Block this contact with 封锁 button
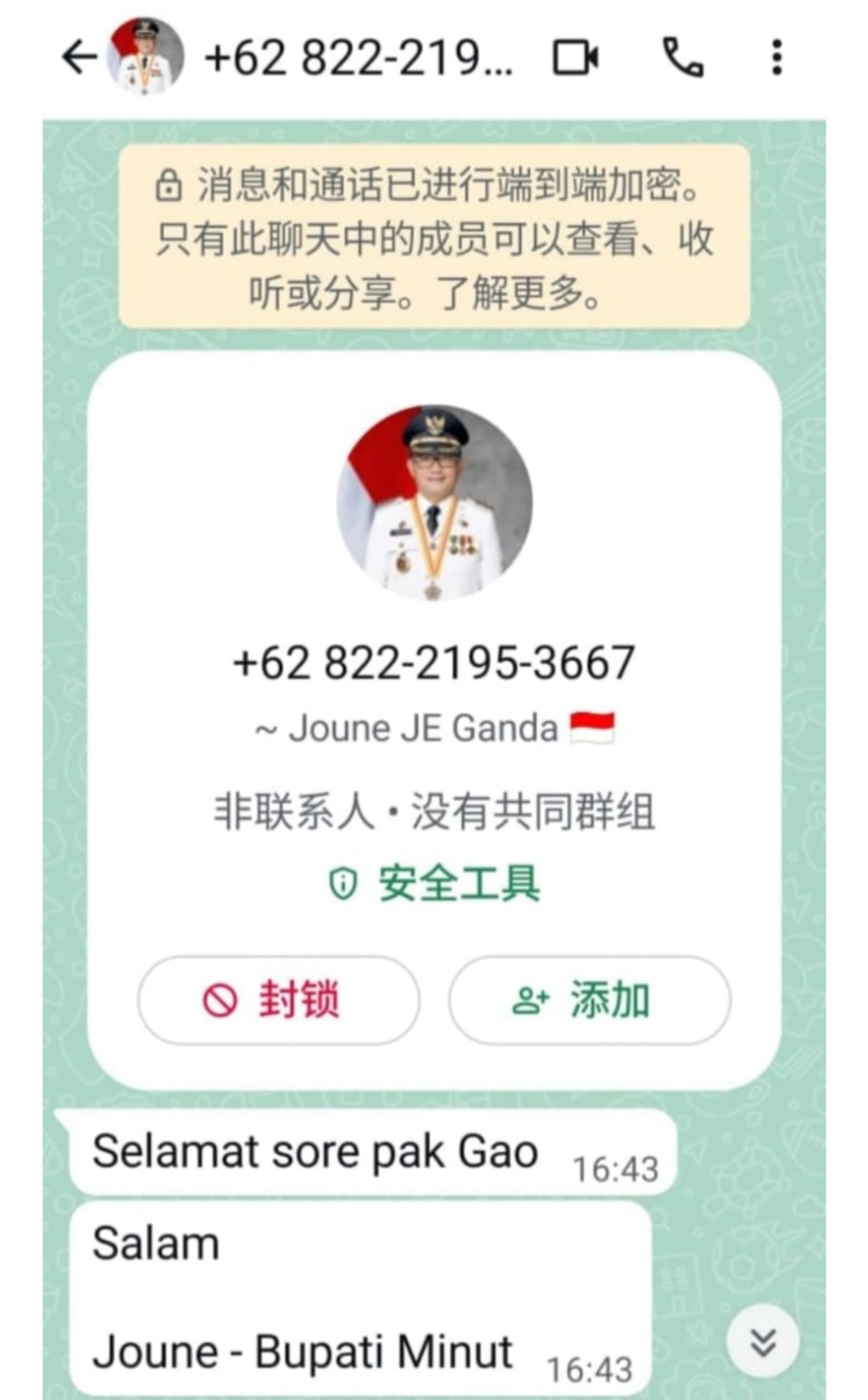Viewport: 868px width, 1400px height. [x=278, y=1000]
